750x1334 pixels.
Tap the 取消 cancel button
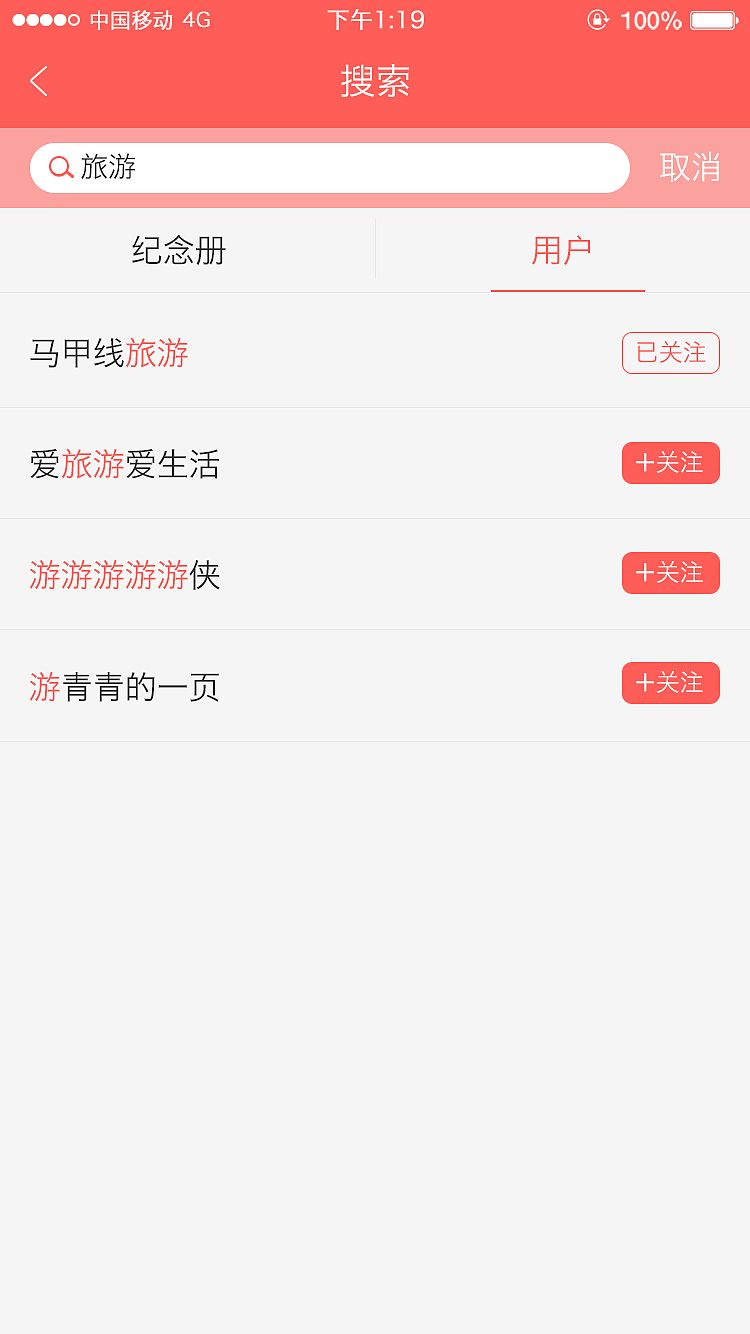tap(690, 167)
